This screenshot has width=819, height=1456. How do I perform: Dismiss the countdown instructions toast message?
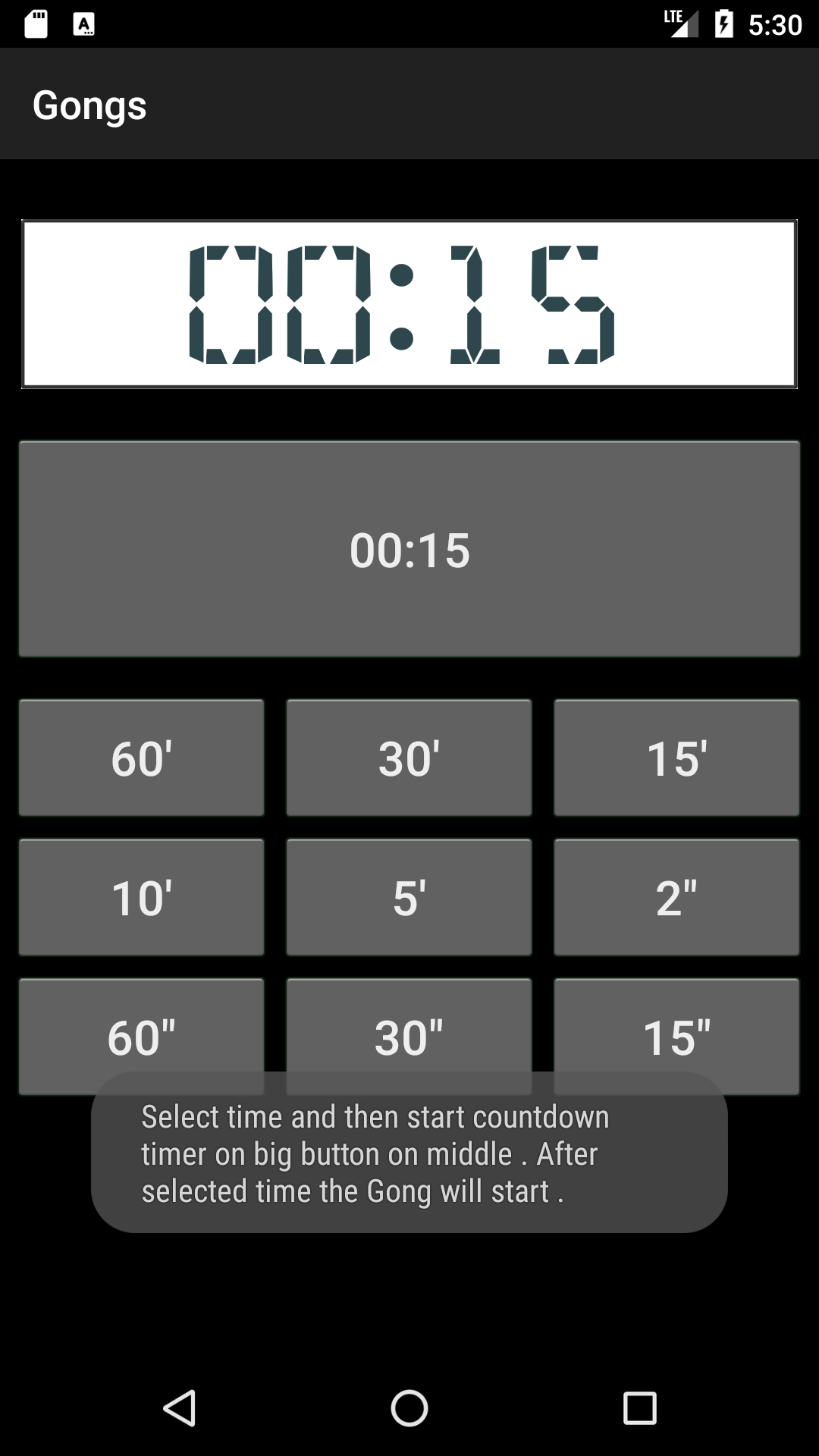click(x=409, y=1153)
